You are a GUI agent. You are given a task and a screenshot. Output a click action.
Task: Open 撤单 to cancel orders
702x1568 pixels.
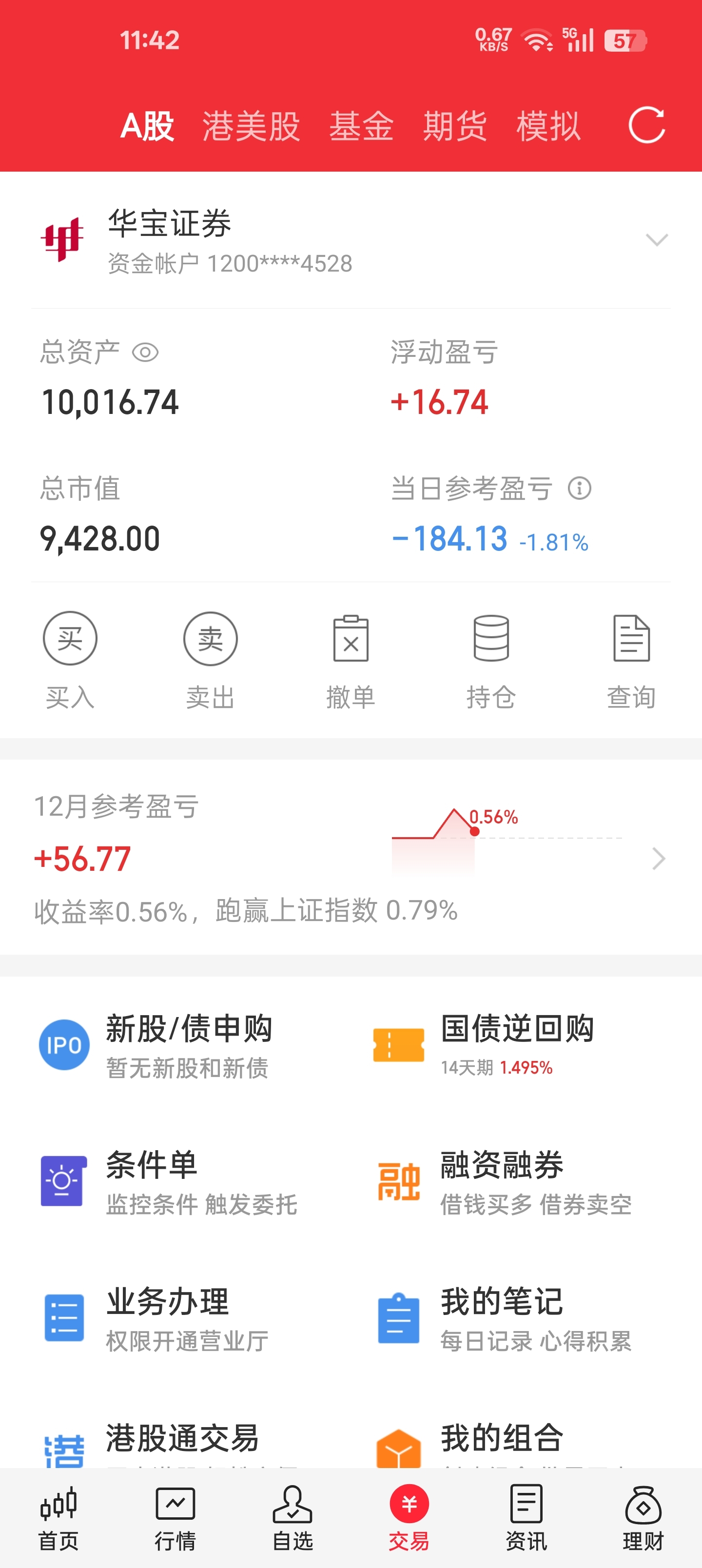point(351,660)
